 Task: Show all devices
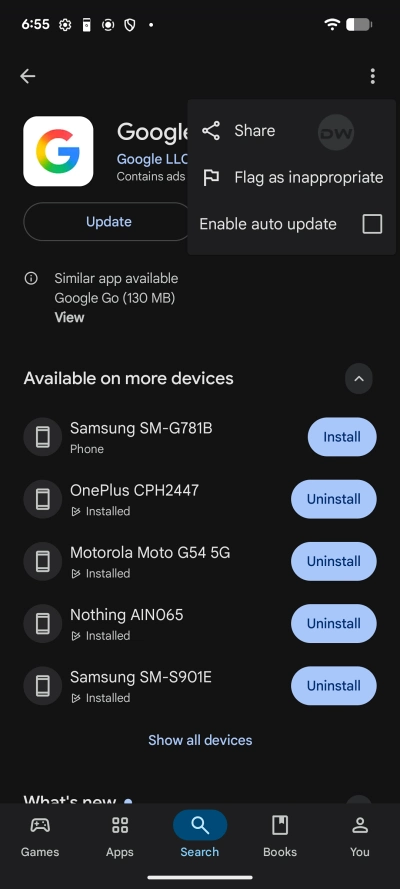tap(200, 740)
